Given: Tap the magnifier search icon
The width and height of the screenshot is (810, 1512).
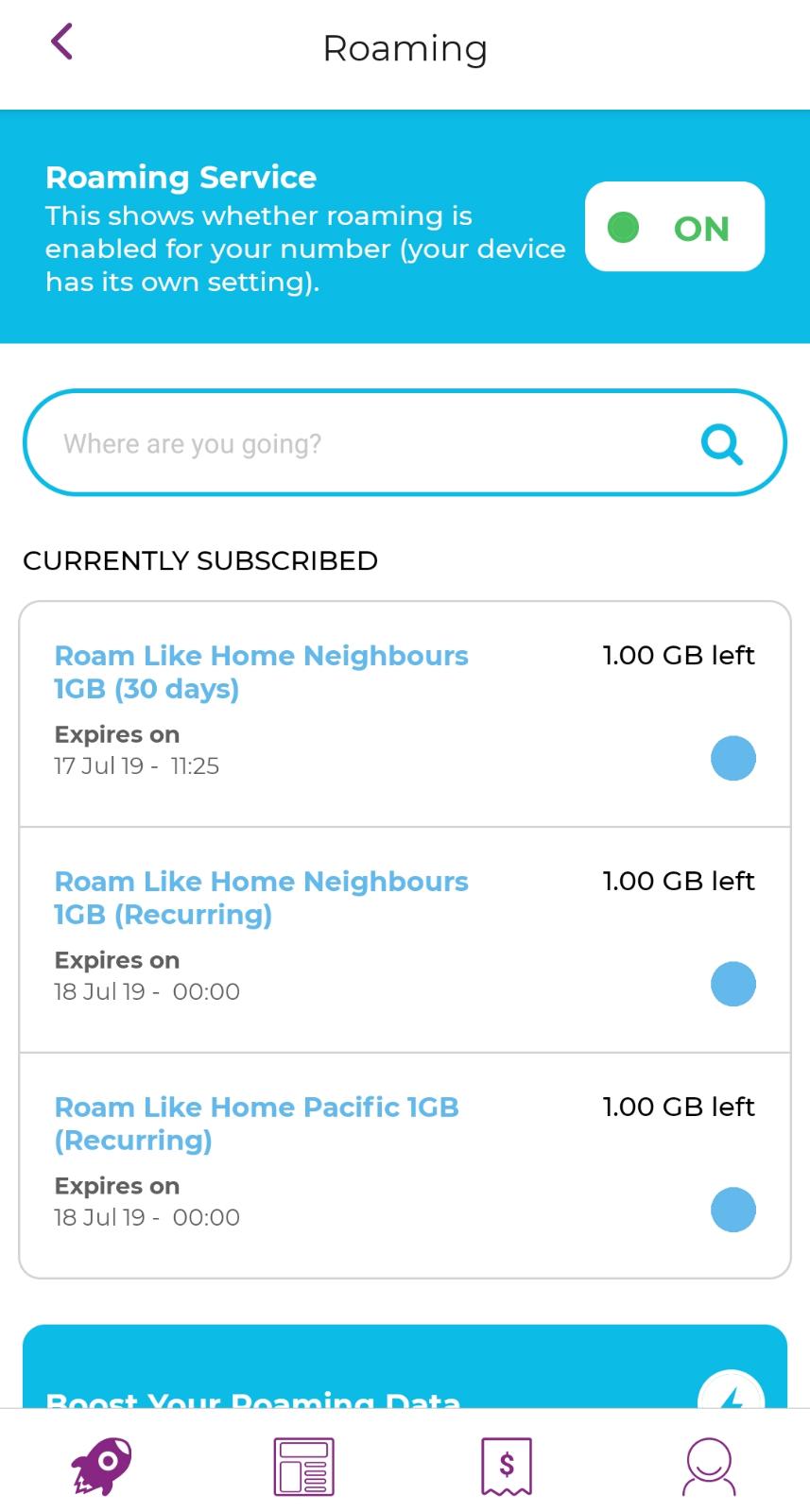Looking at the screenshot, I should [722, 444].
